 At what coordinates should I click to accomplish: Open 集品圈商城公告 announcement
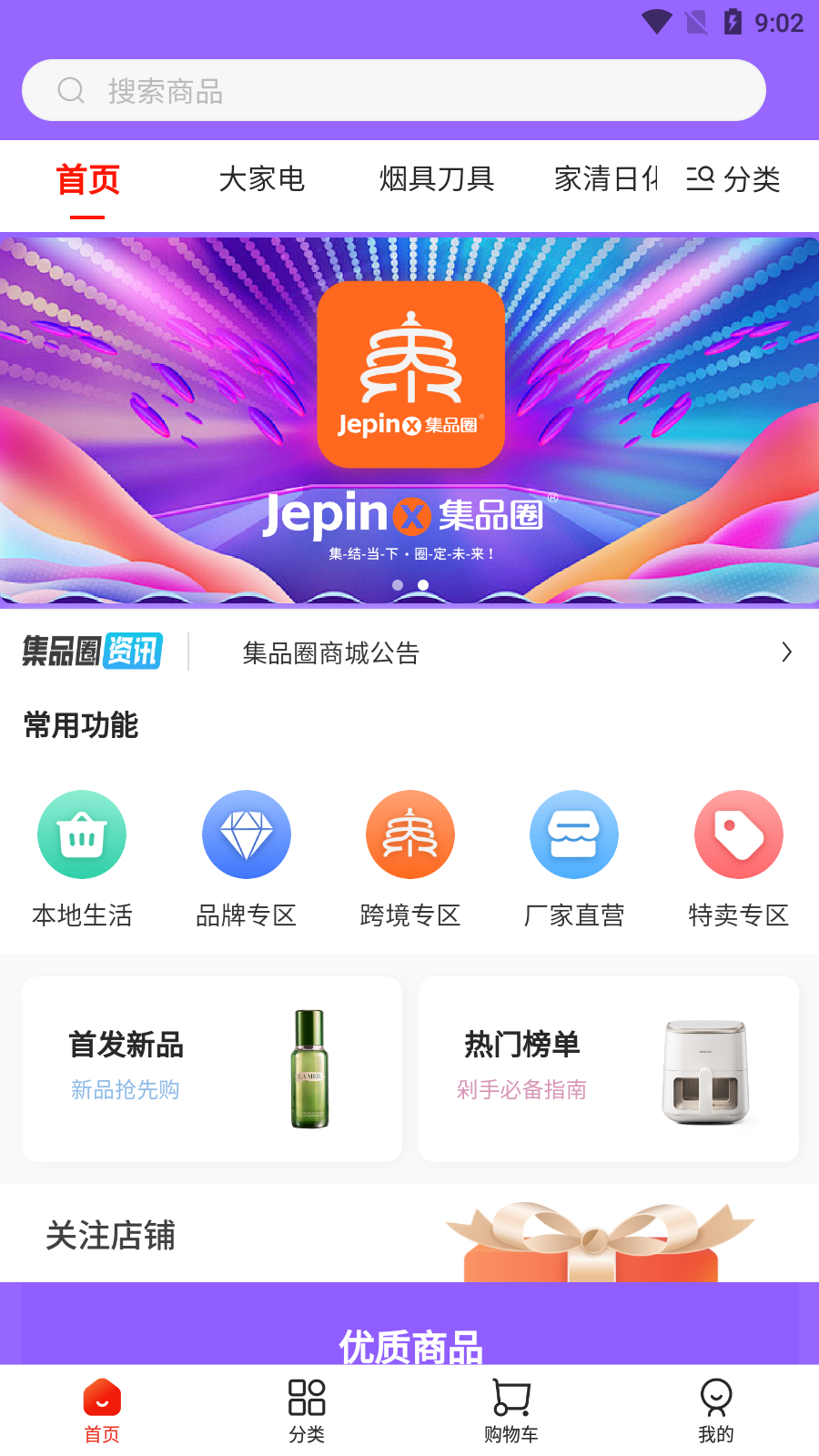491,652
